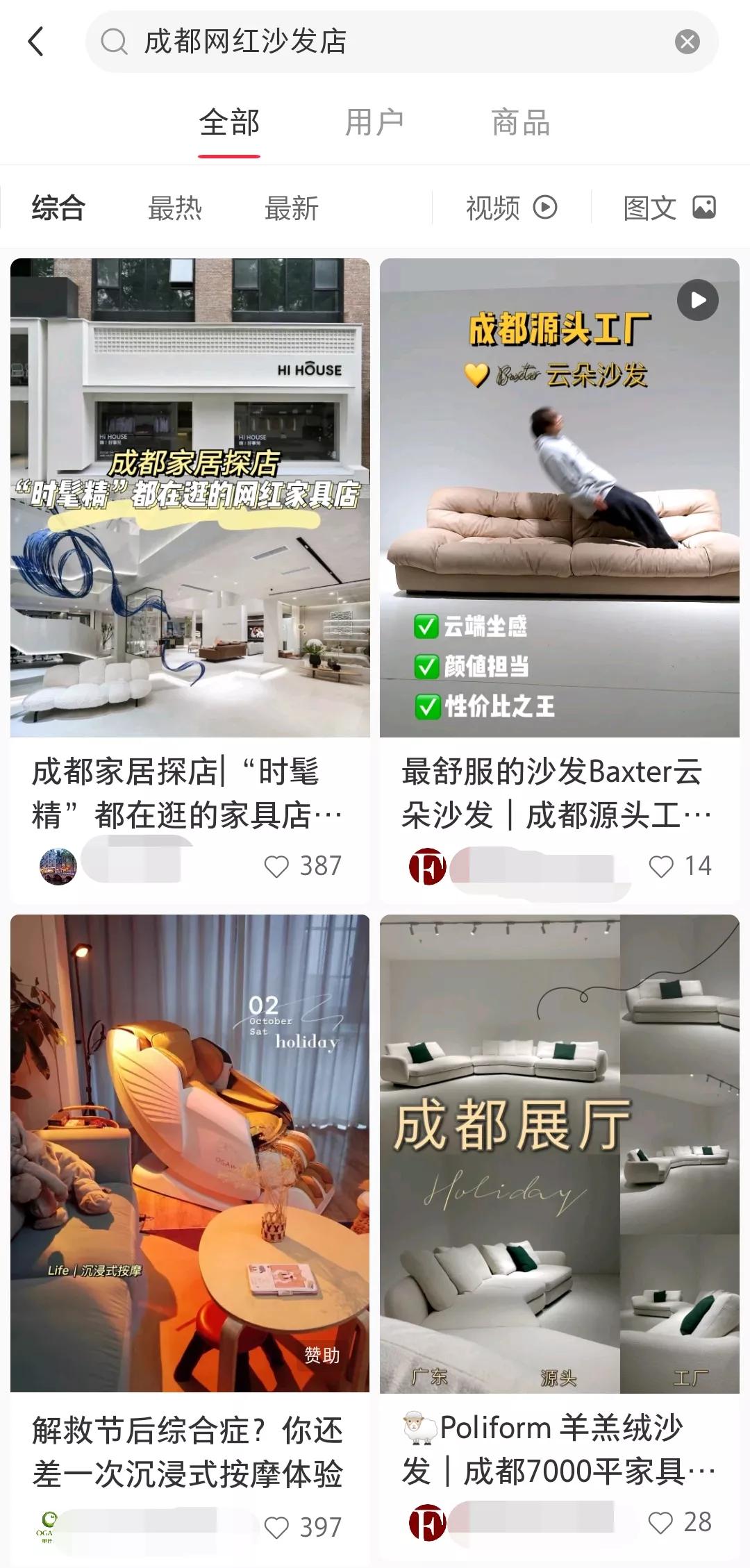This screenshot has height=1568, width=750.
Task: Tap the video play badge on the Baxter sofa post
Action: click(x=697, y=299)
